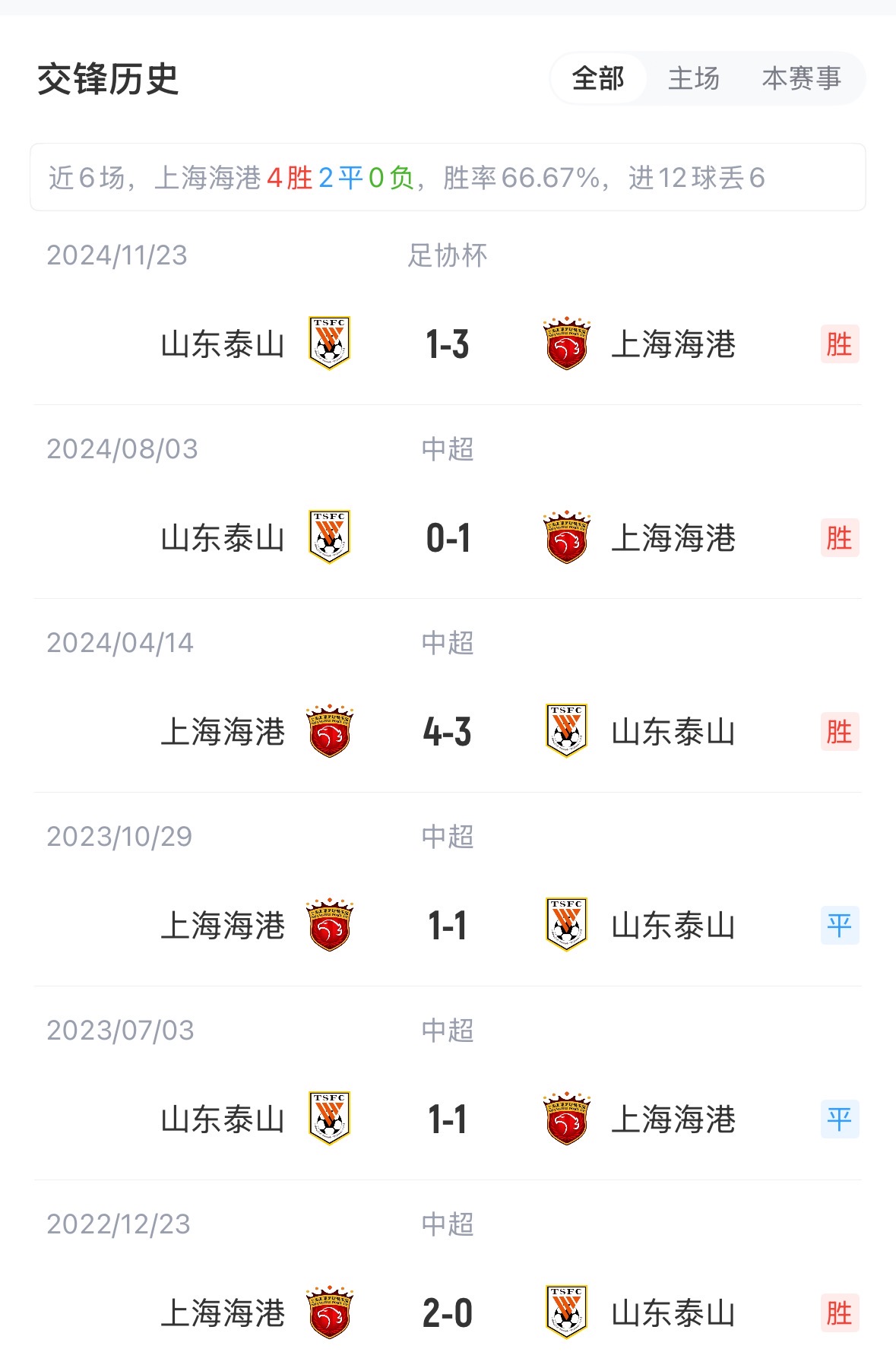Switch to the 本赛事 tab
Viewport: 896px width, 1371px height.
point(801,78)
